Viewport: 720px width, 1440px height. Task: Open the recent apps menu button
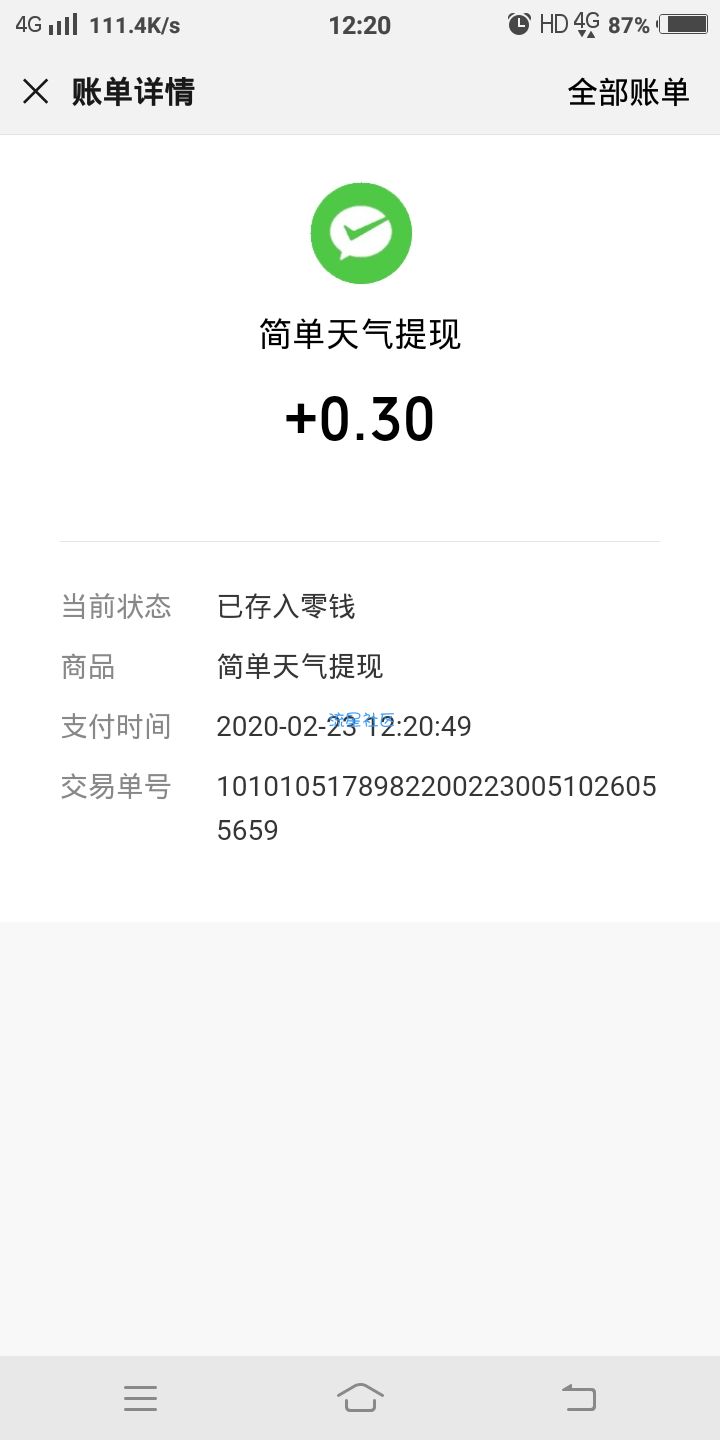(x=141, y=1398)
